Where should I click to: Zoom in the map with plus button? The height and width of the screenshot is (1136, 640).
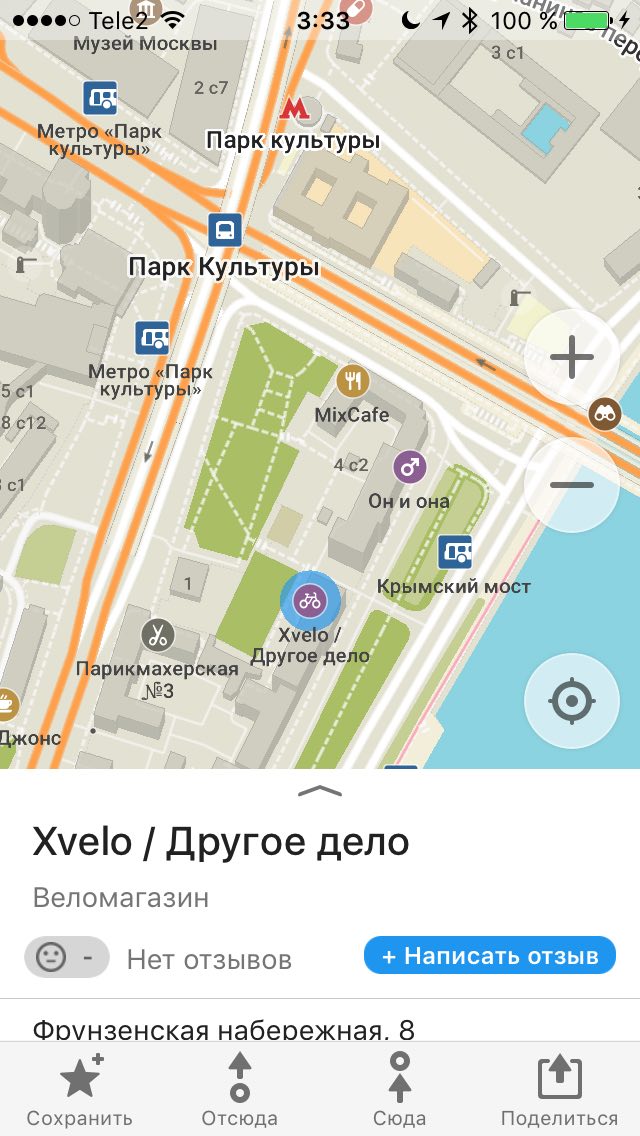[x=571, y=357]
